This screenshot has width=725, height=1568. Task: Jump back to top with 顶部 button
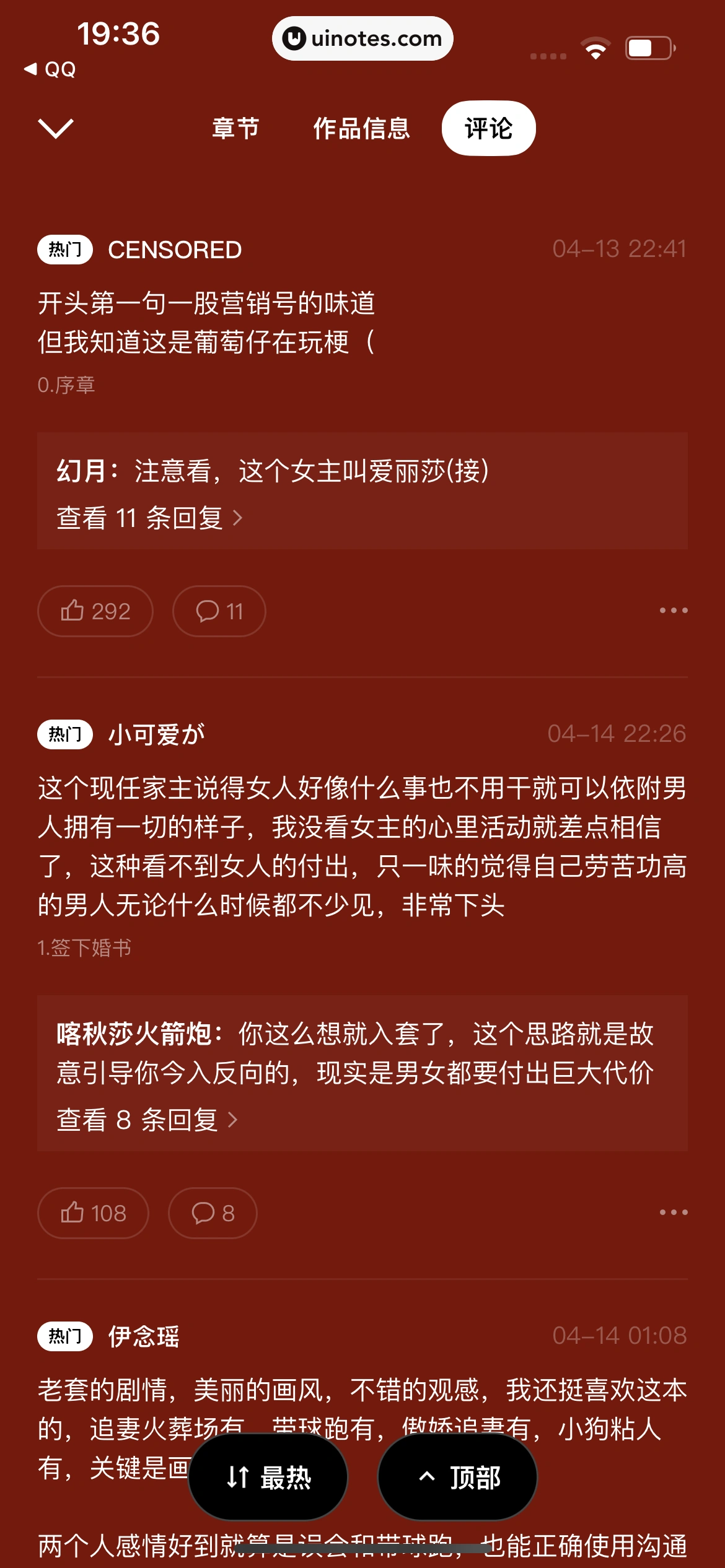(x=458, y=1478)
